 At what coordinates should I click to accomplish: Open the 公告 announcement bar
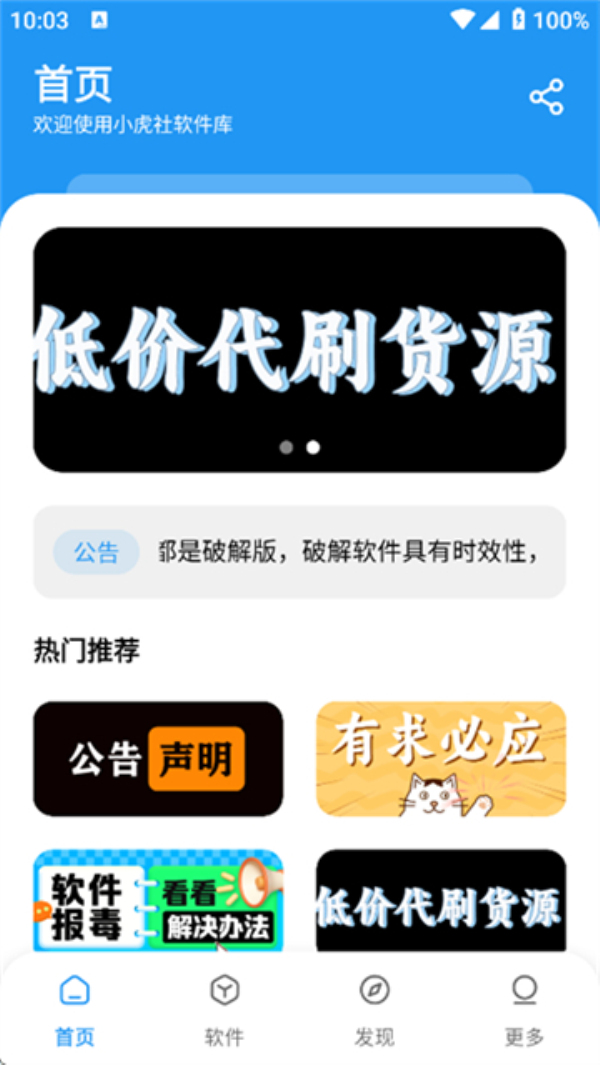tap(299, 552)
